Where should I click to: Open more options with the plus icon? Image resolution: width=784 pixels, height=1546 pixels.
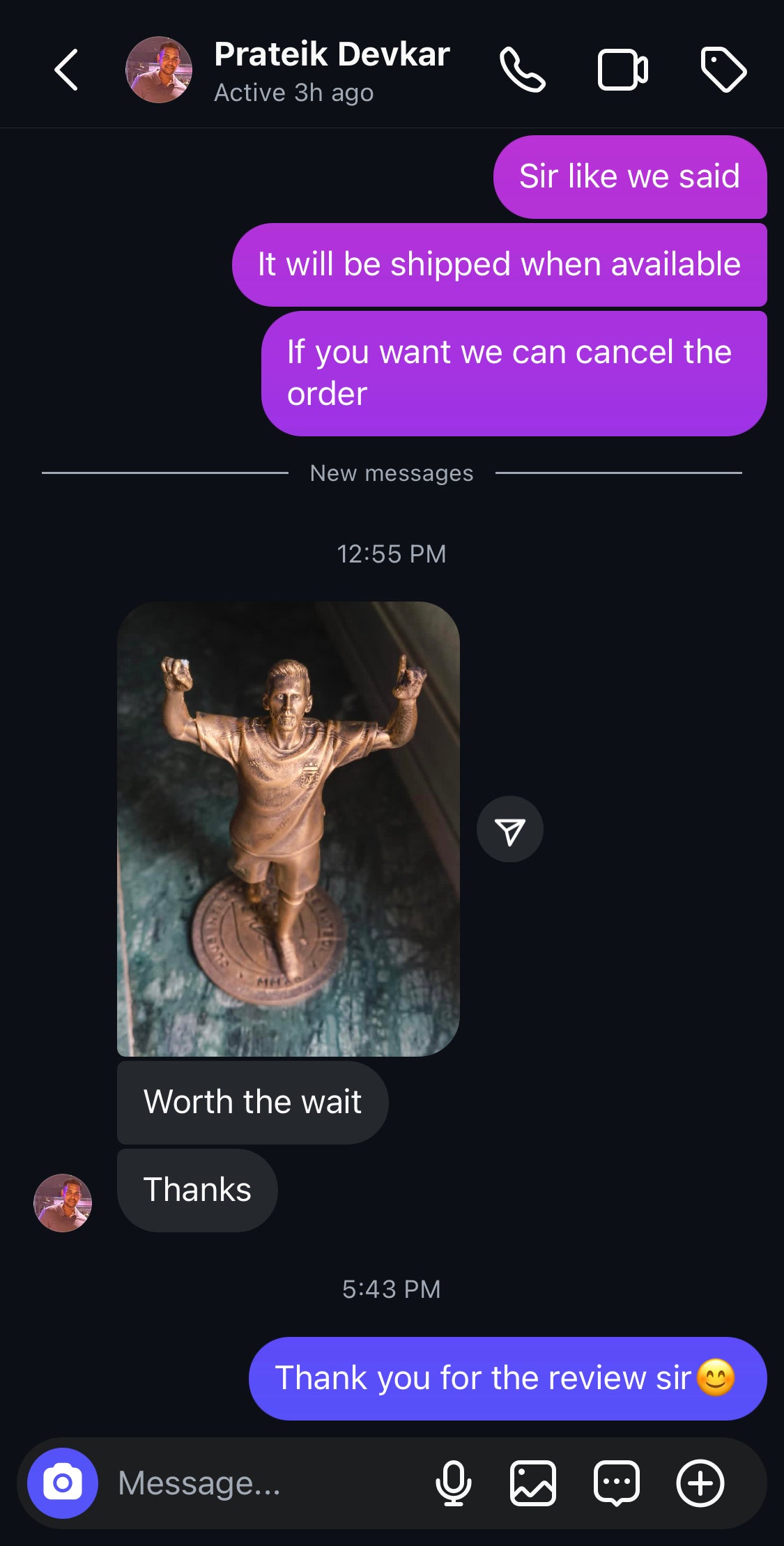(700, 1483)
